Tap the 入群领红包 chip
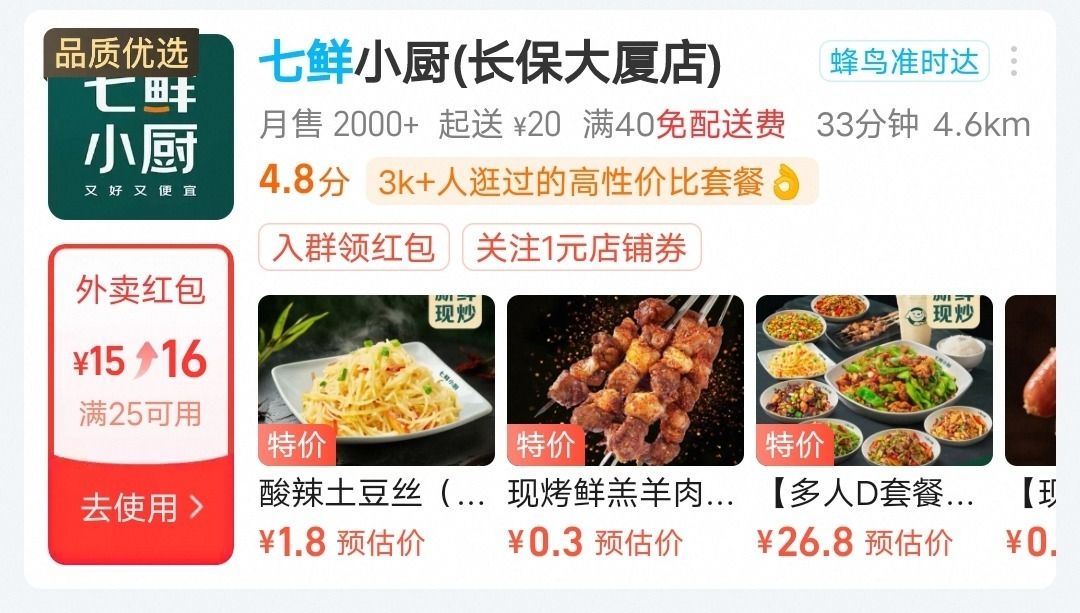Image resolution: width=1080 pixels, height=613 pixels. pos(354,247)
